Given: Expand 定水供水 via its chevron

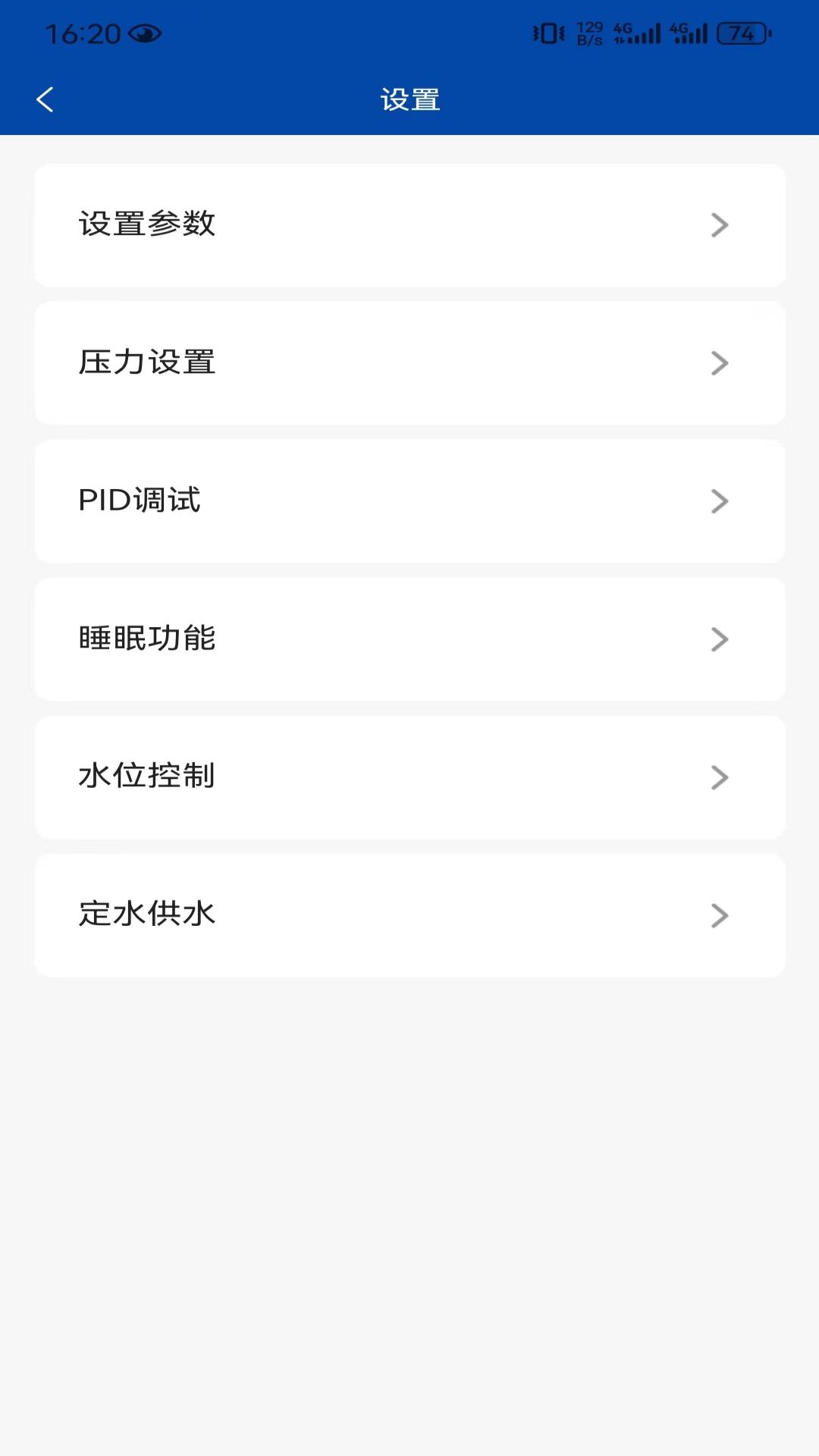Looking at the screenshot, I should coord(720,915).
